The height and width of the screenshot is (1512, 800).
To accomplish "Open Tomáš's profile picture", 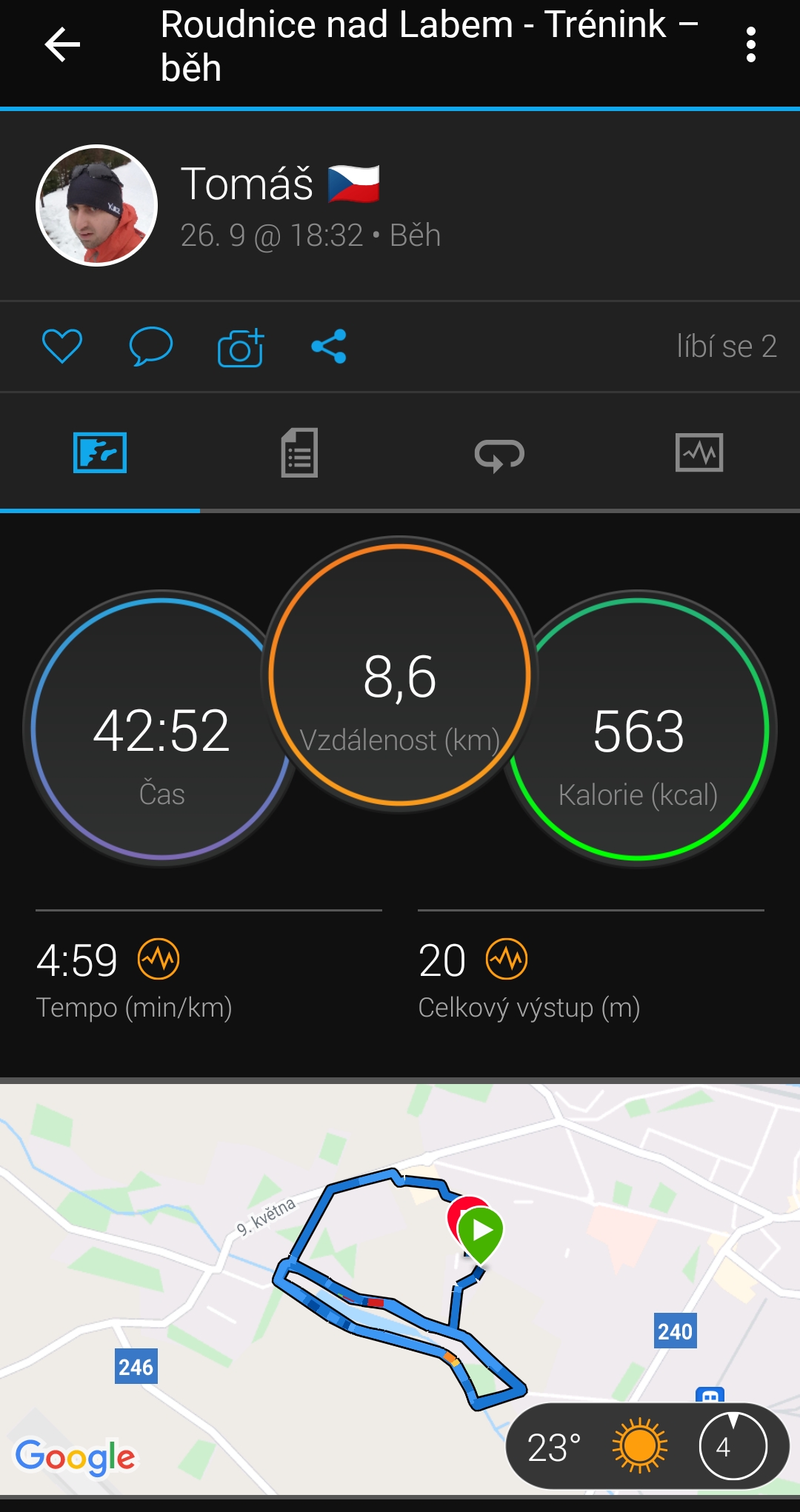I will (96, 205).
